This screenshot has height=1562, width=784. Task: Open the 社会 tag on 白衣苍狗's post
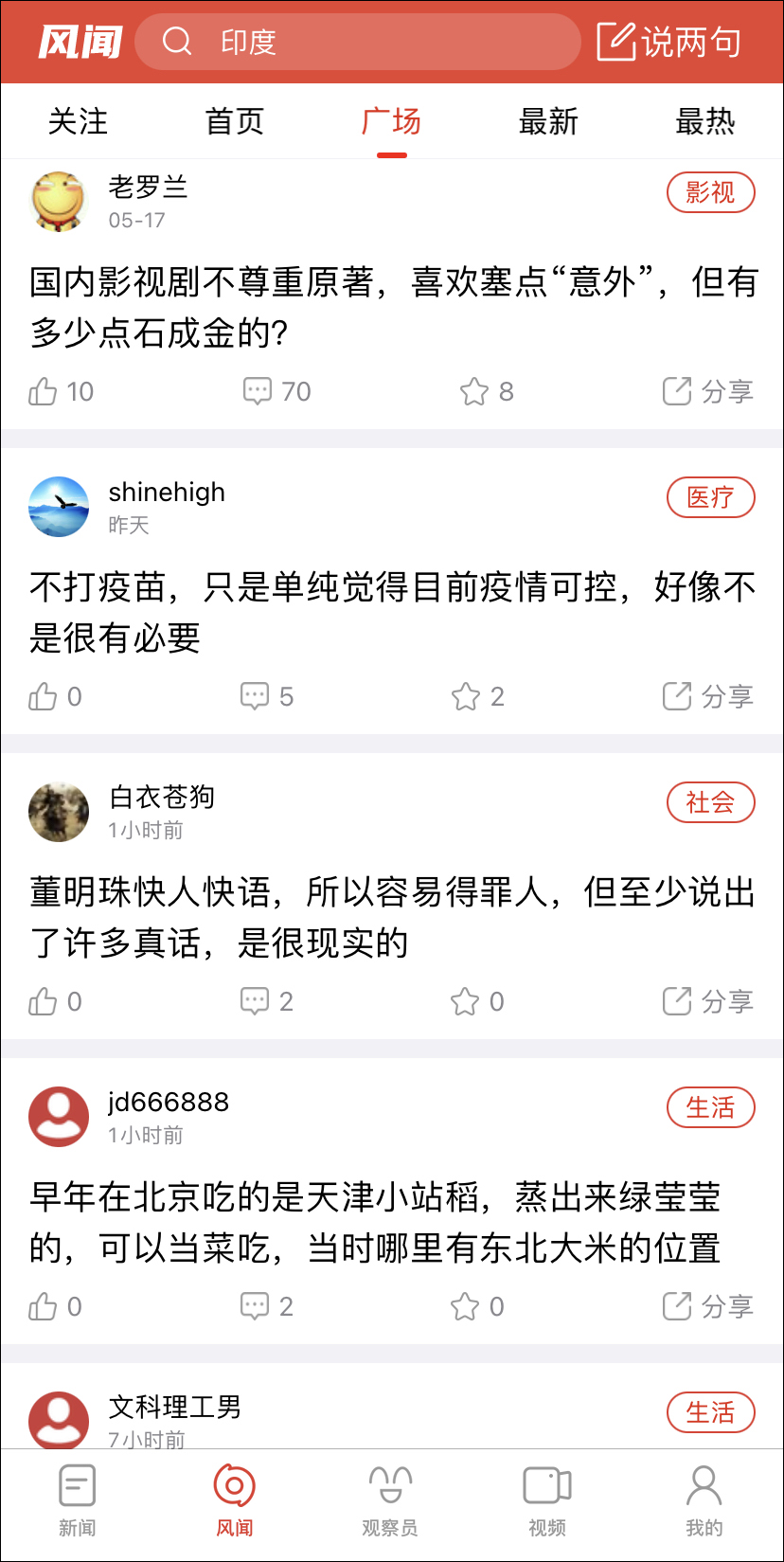pos(710,803)
